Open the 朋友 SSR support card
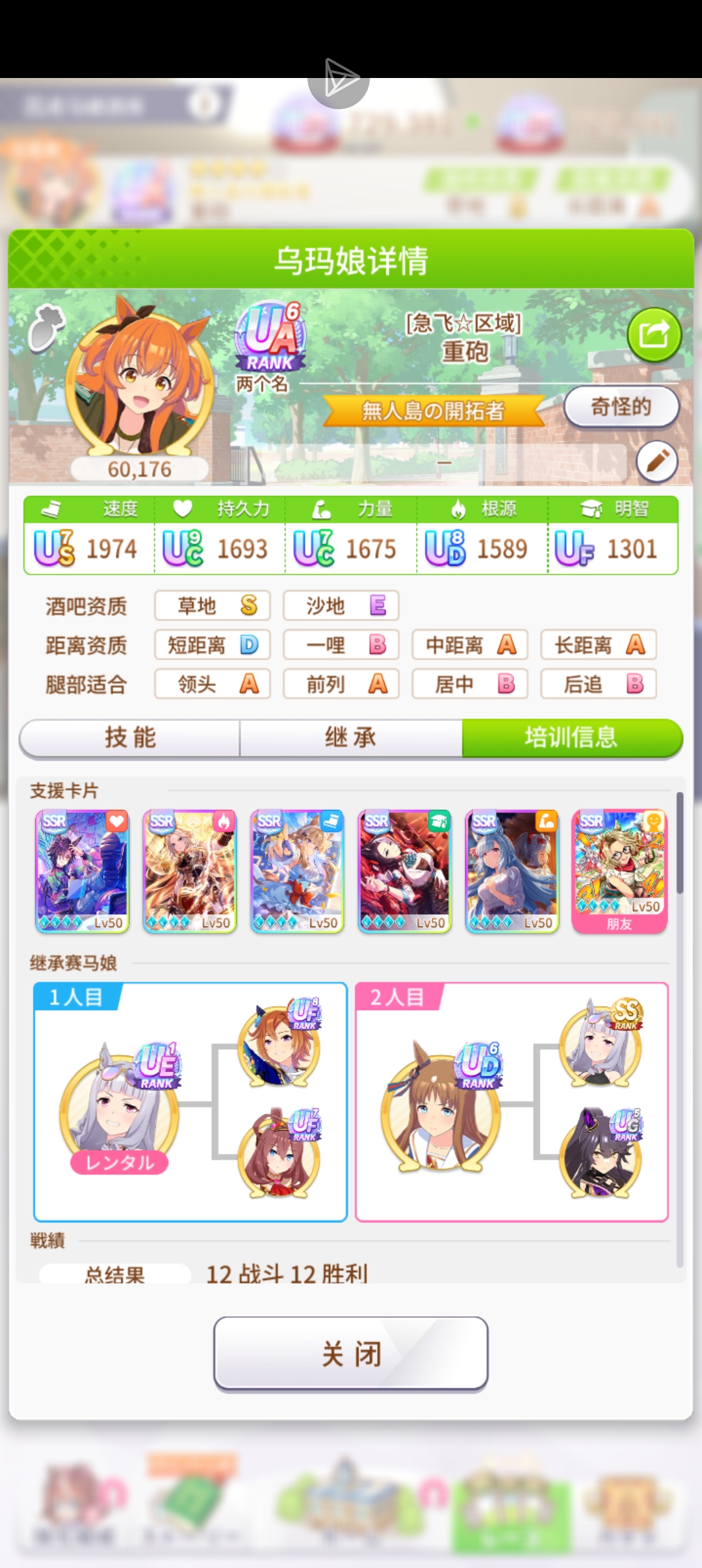The height and width of the screenshot is (1568, 702). 619,871
